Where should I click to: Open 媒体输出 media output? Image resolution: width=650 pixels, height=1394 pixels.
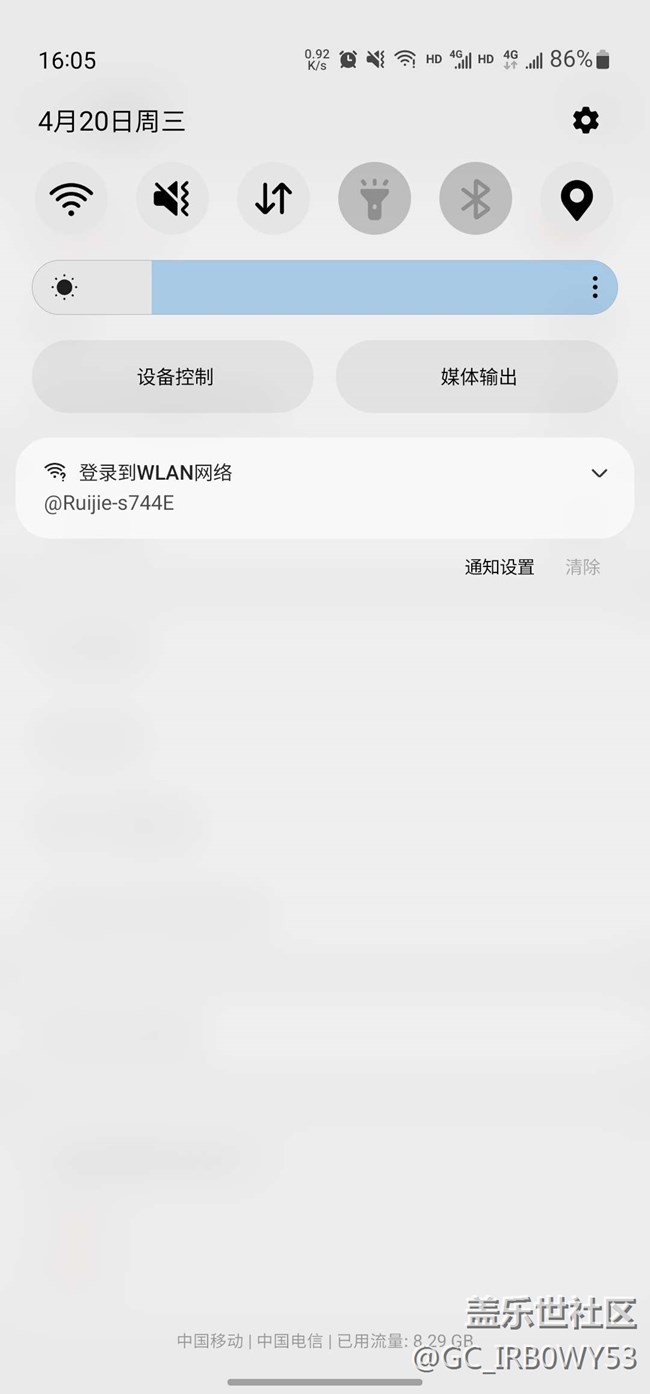[477, 377]
